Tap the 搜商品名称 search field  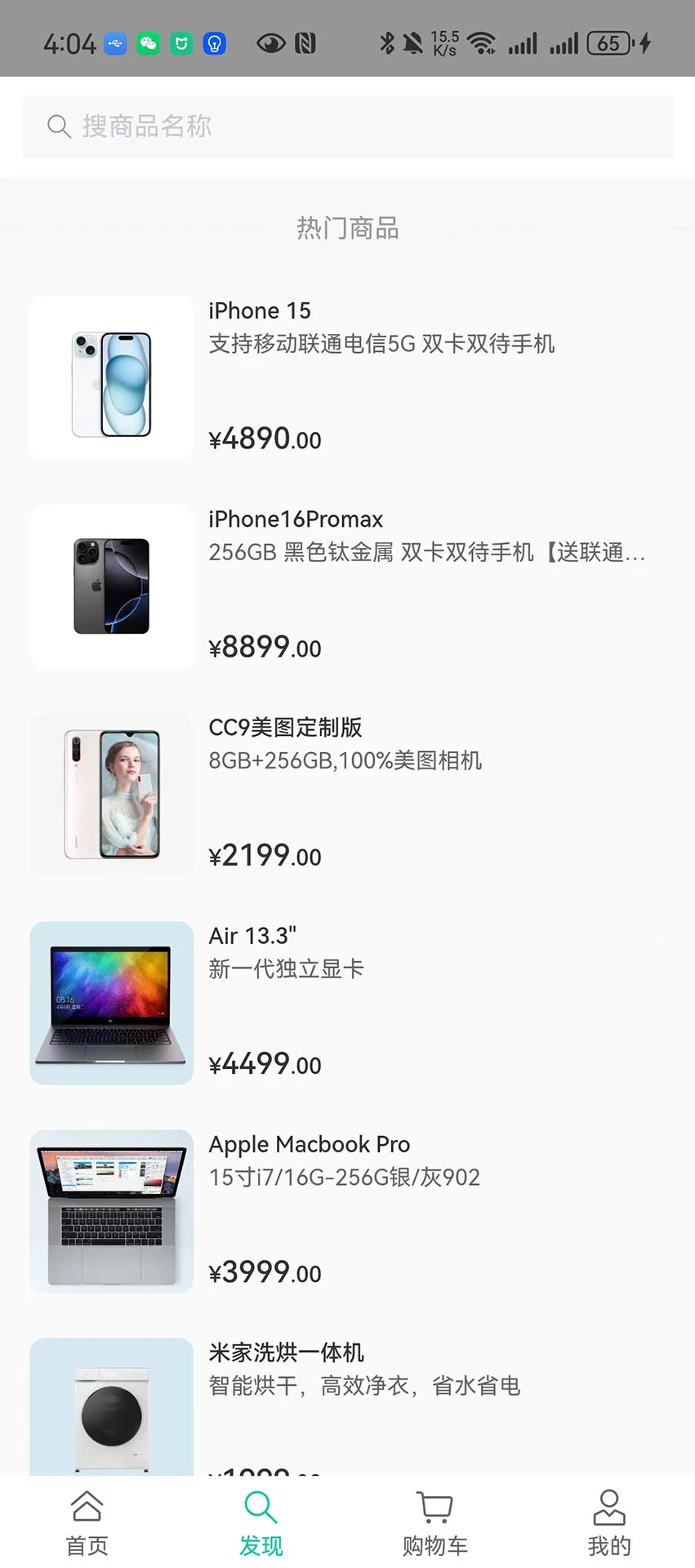(x=348, y=127)
